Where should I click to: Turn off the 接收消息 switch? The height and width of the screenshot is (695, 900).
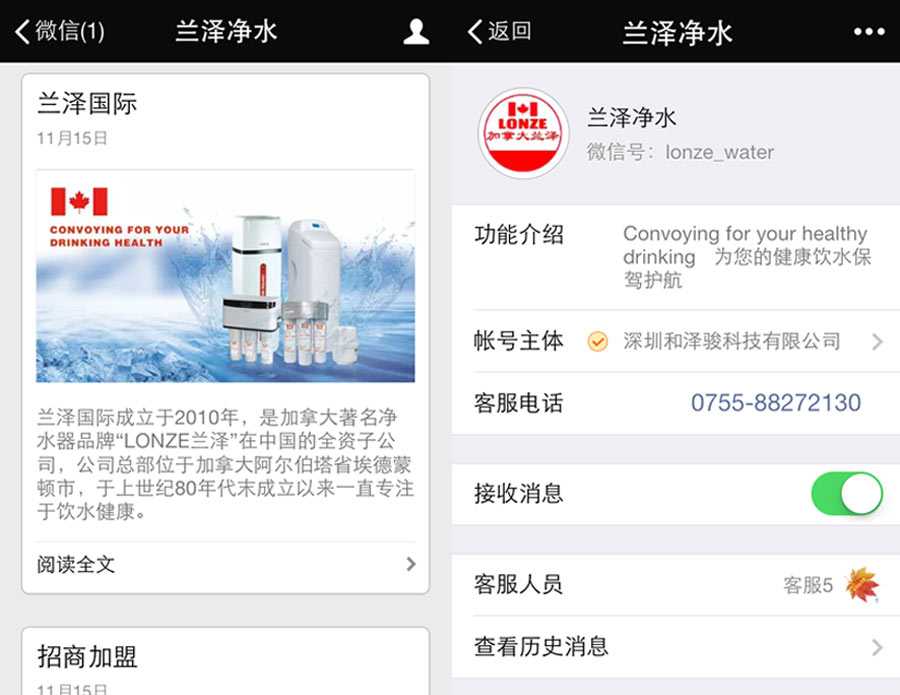tap(846, 494)
